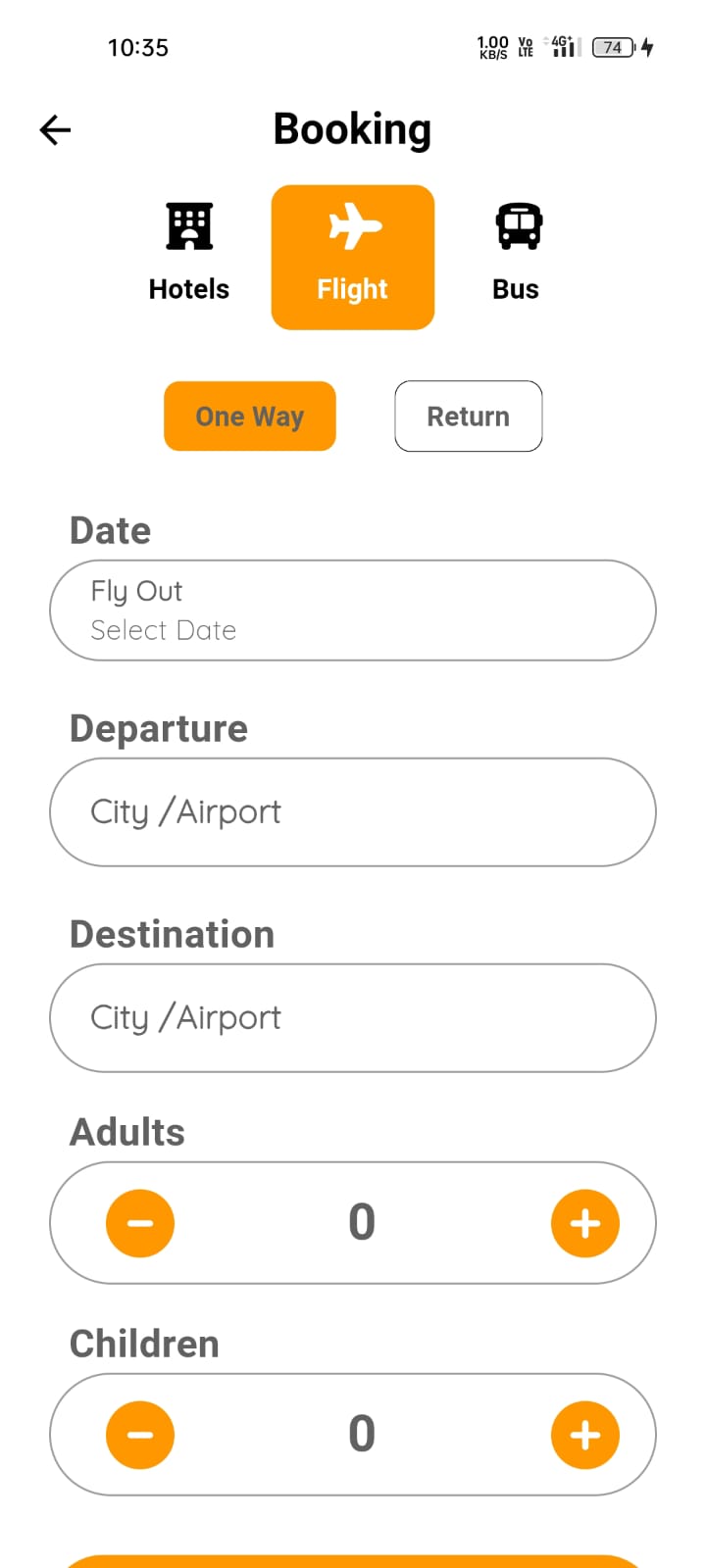
Task: Select the Hotels booking icon
Action: pyautogui.click(x=188, y=225)
